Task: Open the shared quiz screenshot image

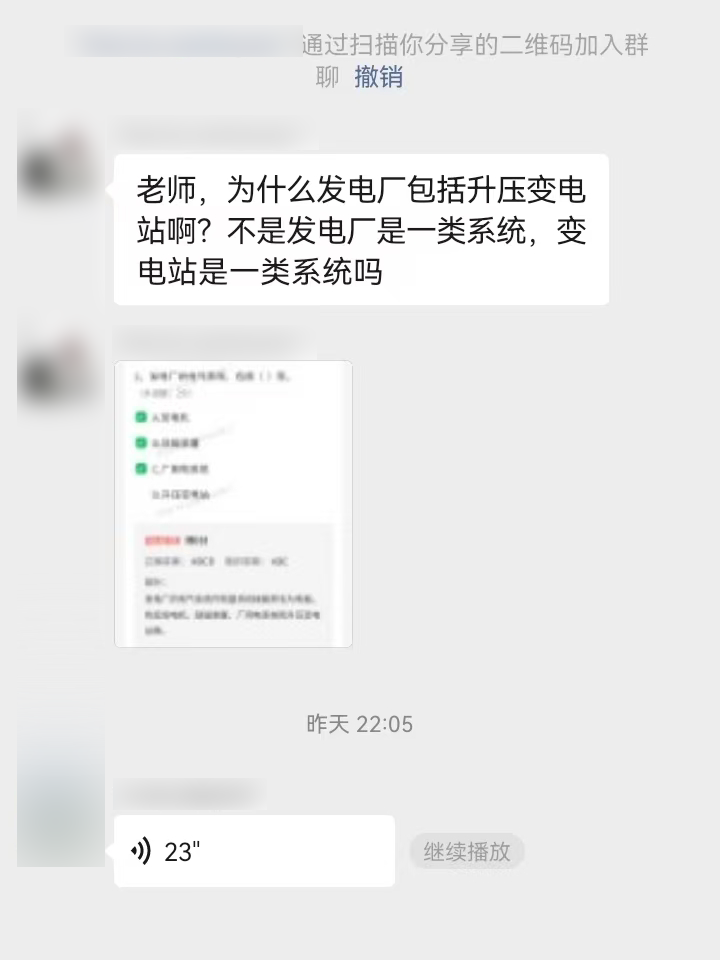Action: [233, 503]
